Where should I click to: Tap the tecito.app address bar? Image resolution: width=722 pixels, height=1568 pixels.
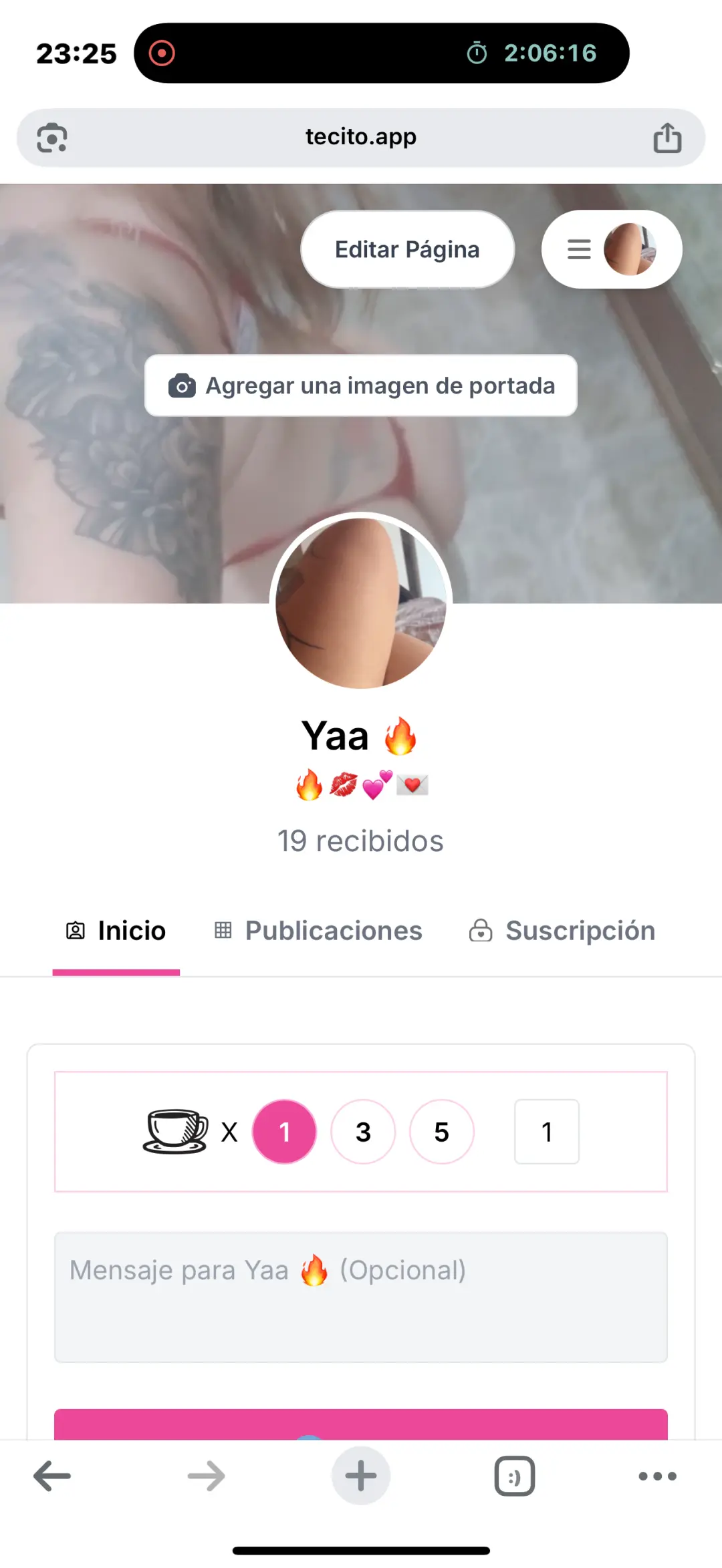(361, 137)
